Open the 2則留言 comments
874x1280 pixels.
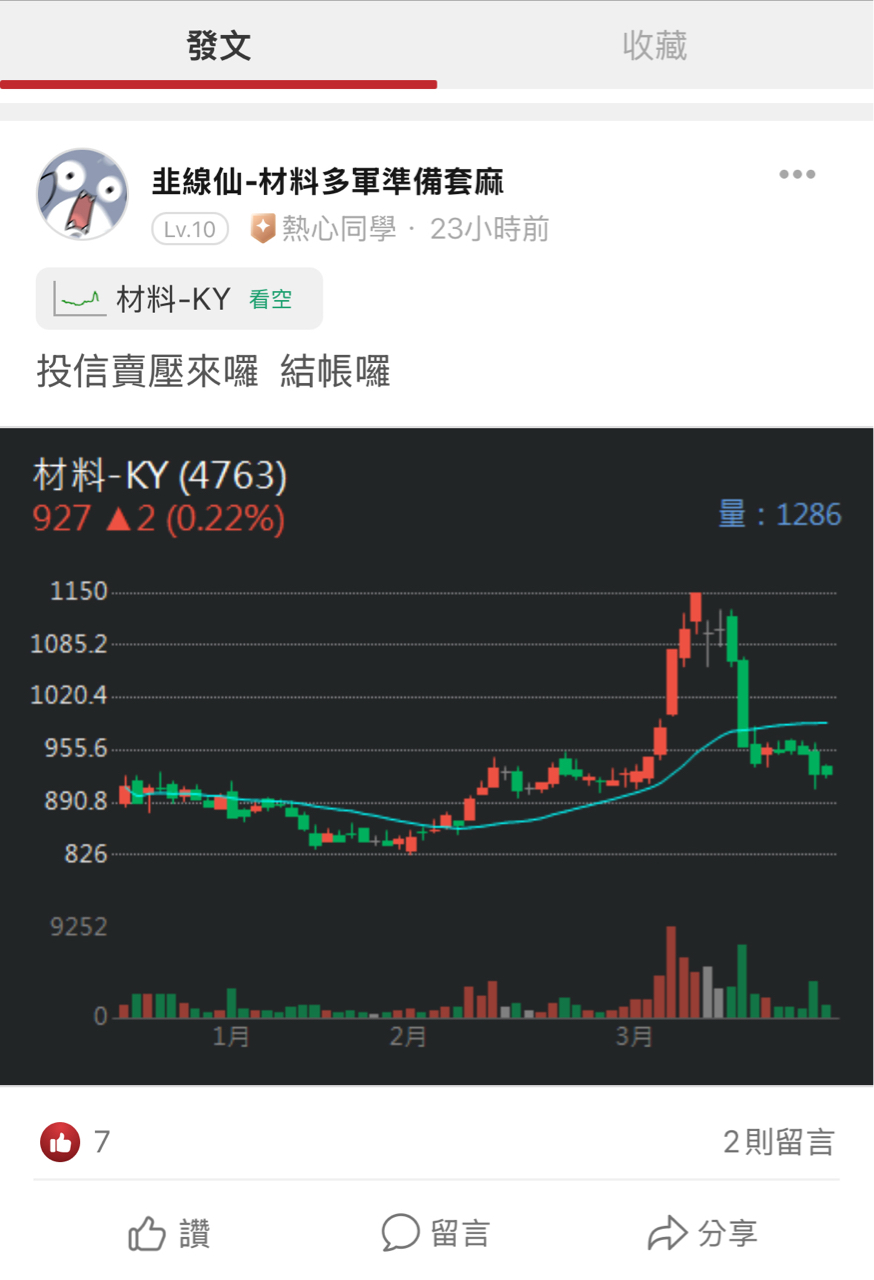click(777, 1141)
